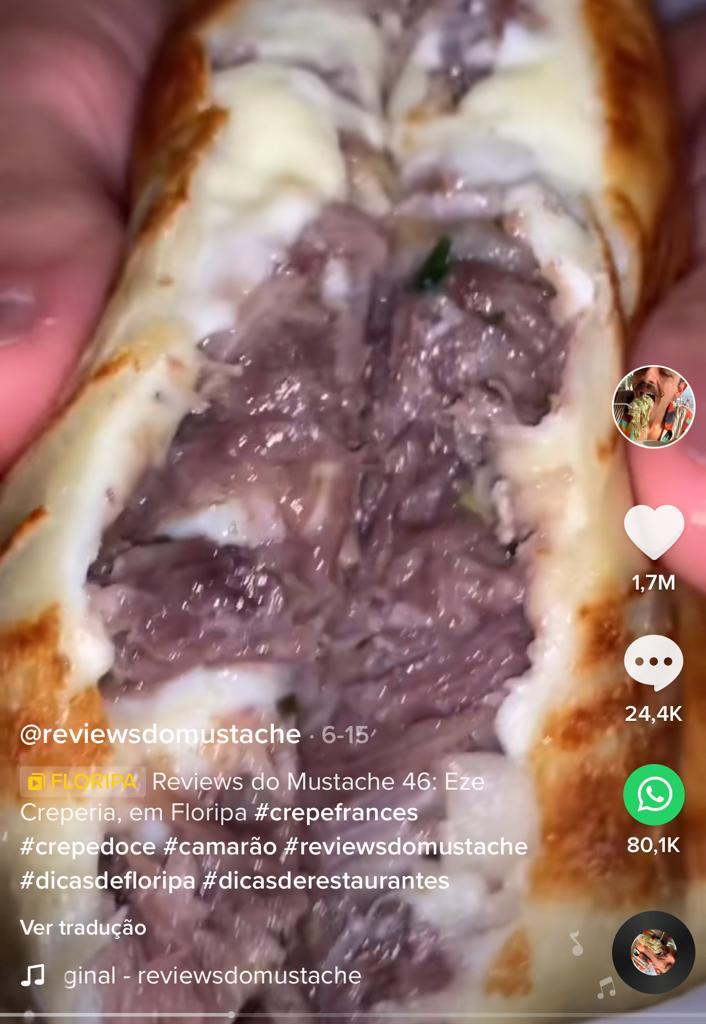Image resolution: width=706 pixels, height=1024 pixels.
Task: Open the original sound by reviewsdomustache
Action: [x=211, y=975]
